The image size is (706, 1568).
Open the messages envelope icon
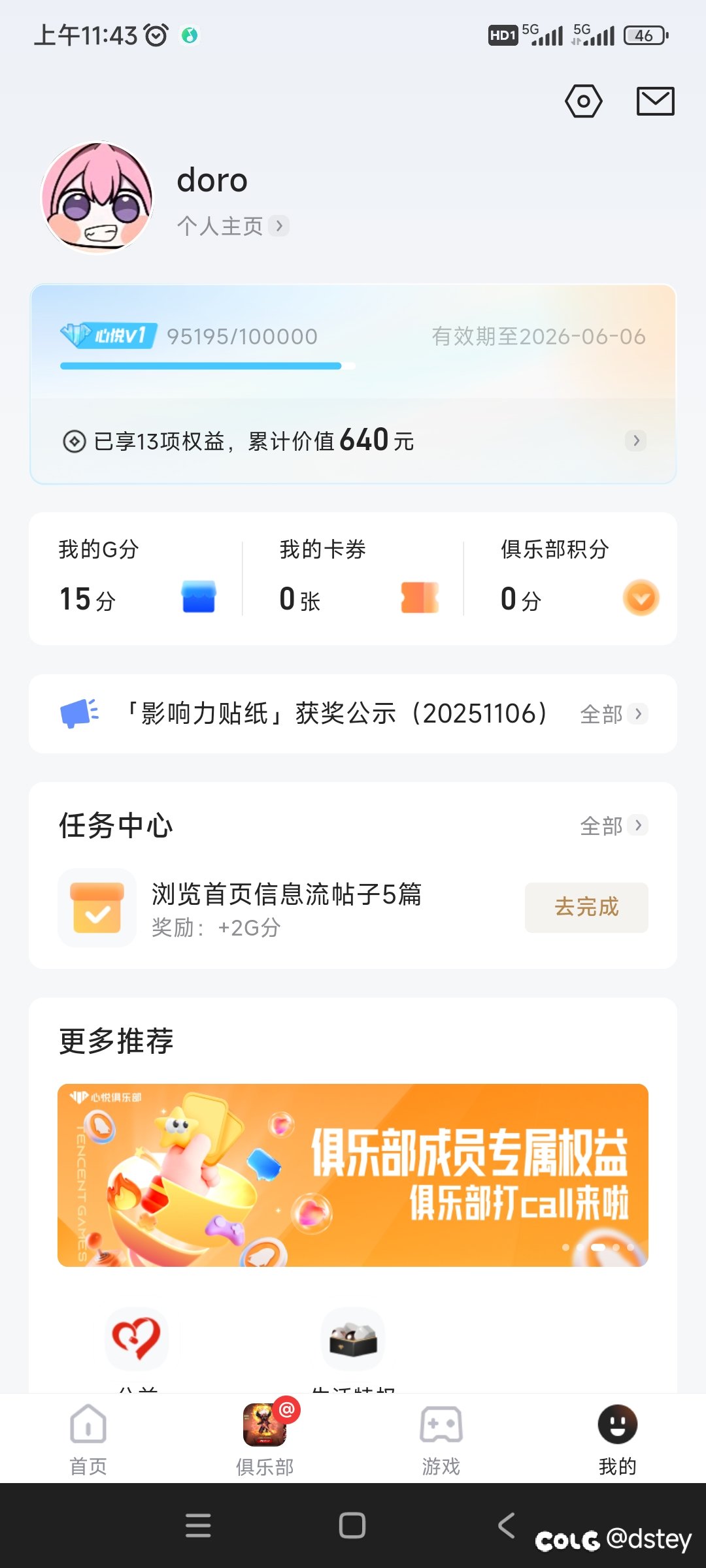[x=655, y=101]
